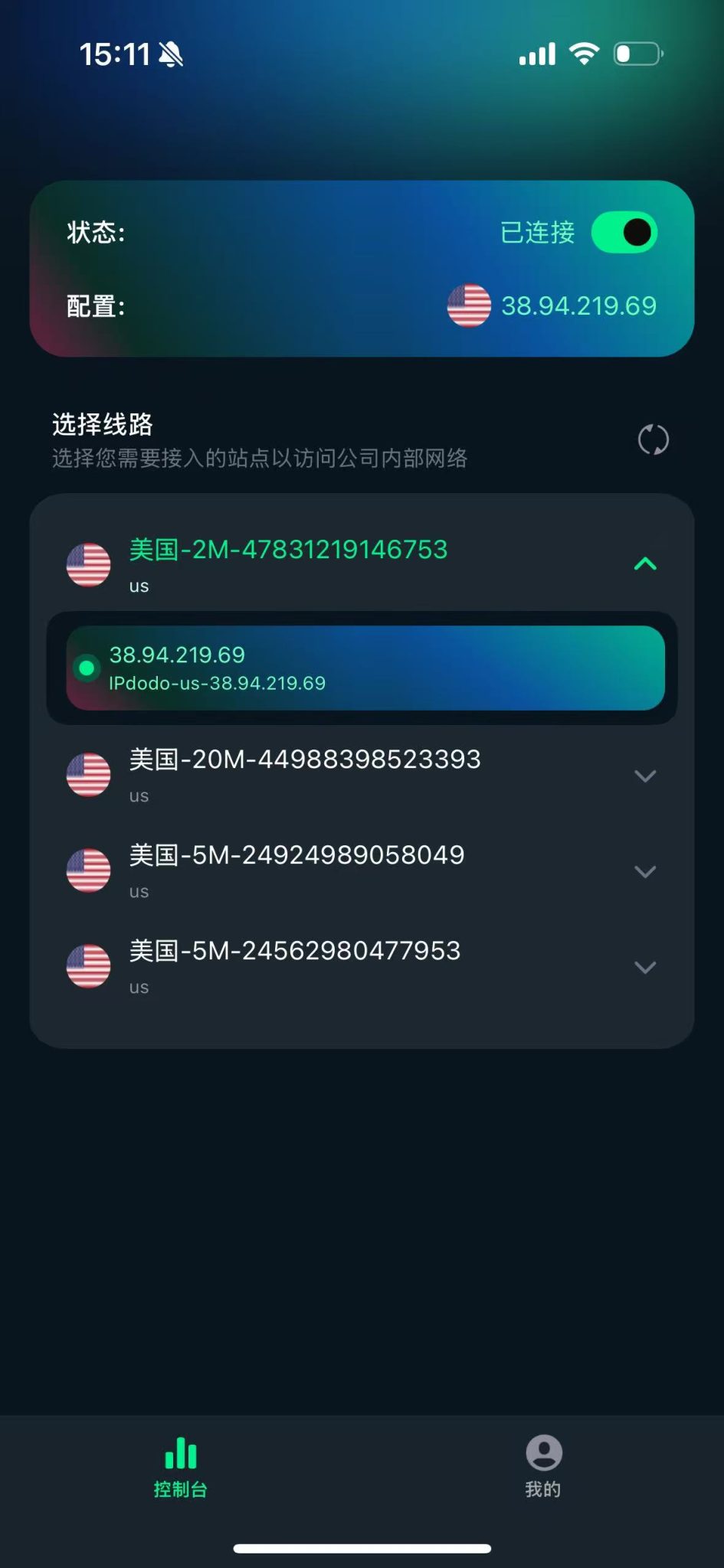The width and height of the screenshot is (724, 1568).
Task: Click the flag icon of 美国-2M-47831219146753
Action: click(x=88, y=565)
